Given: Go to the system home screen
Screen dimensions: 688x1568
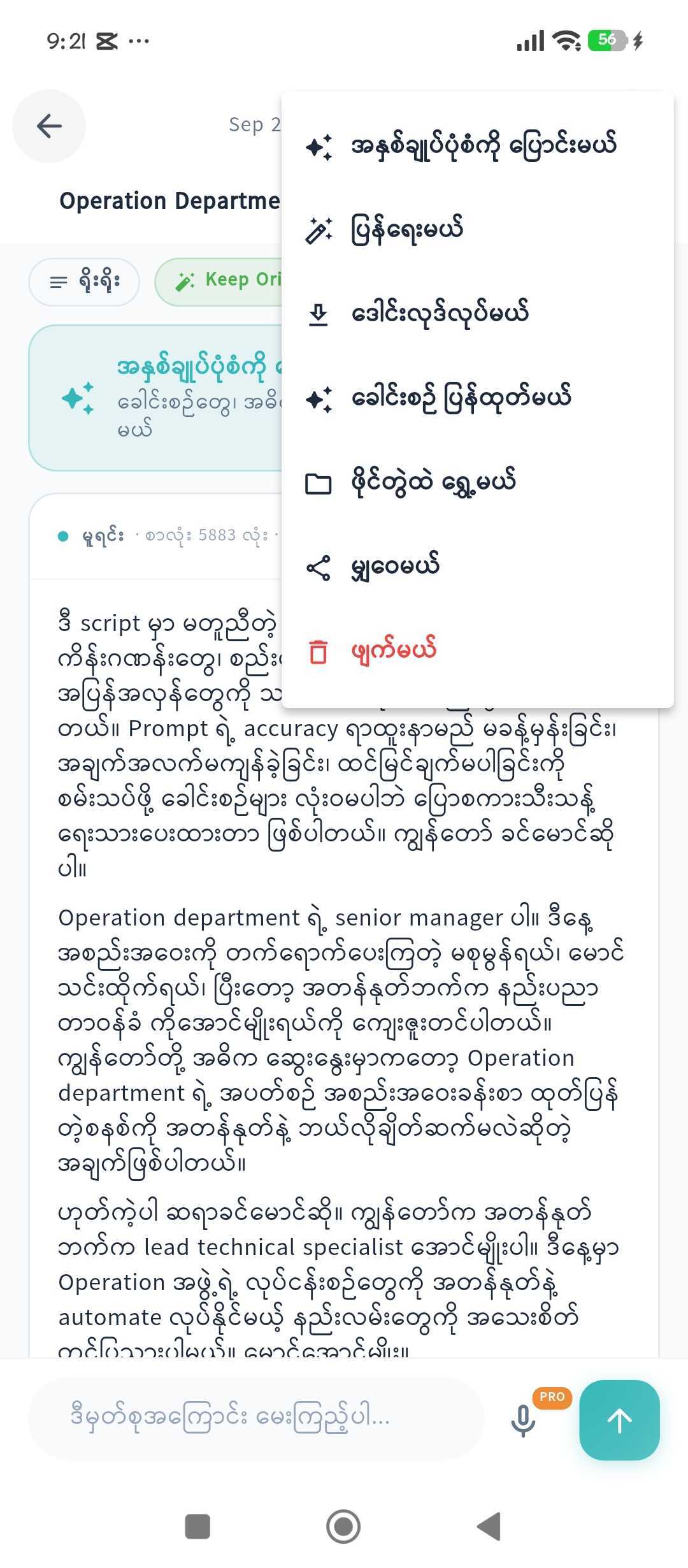Looking at the screenshot, I should point(343,1527).
